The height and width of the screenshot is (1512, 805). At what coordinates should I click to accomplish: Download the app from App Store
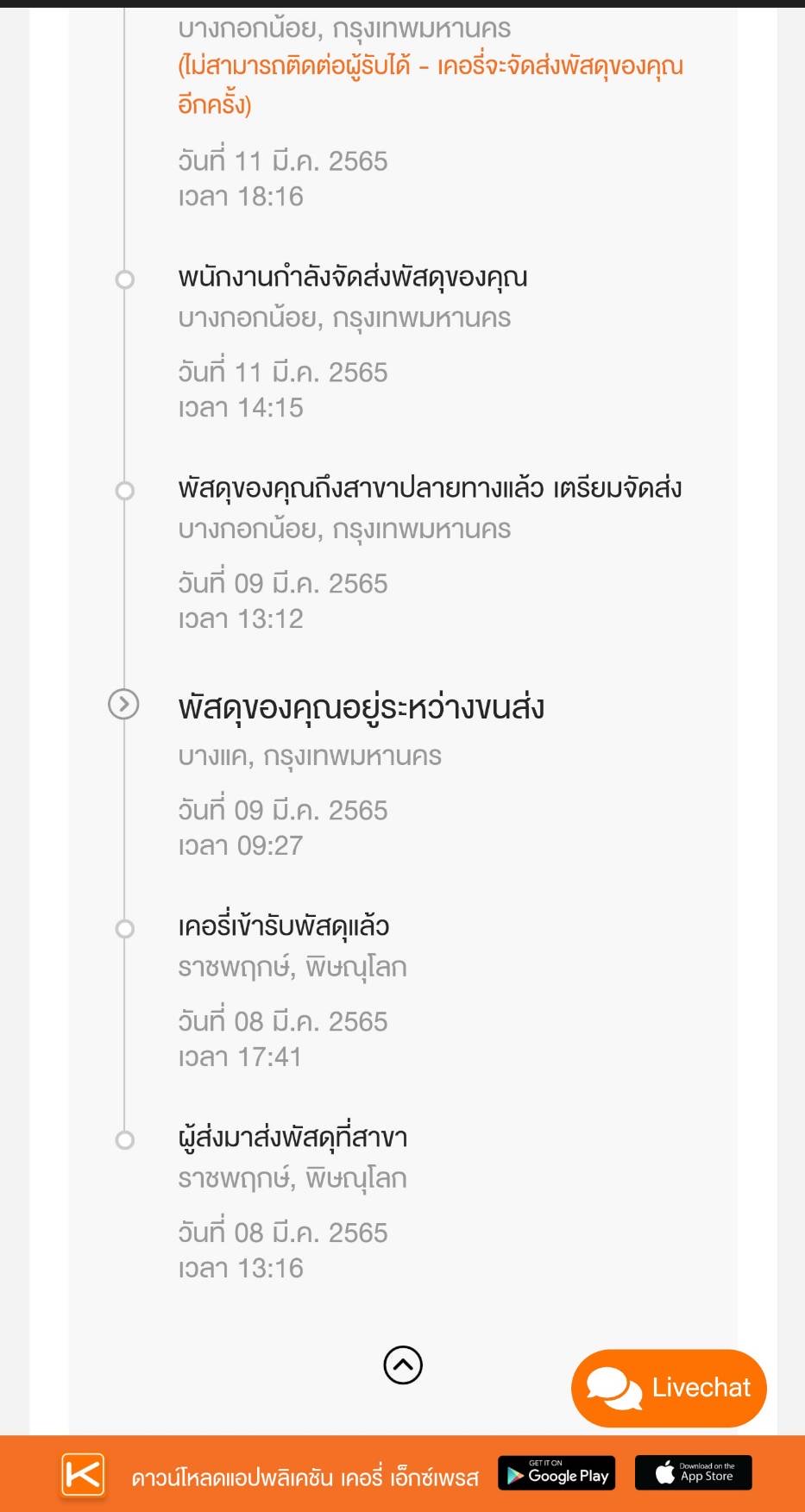[x=694, y=1473]
